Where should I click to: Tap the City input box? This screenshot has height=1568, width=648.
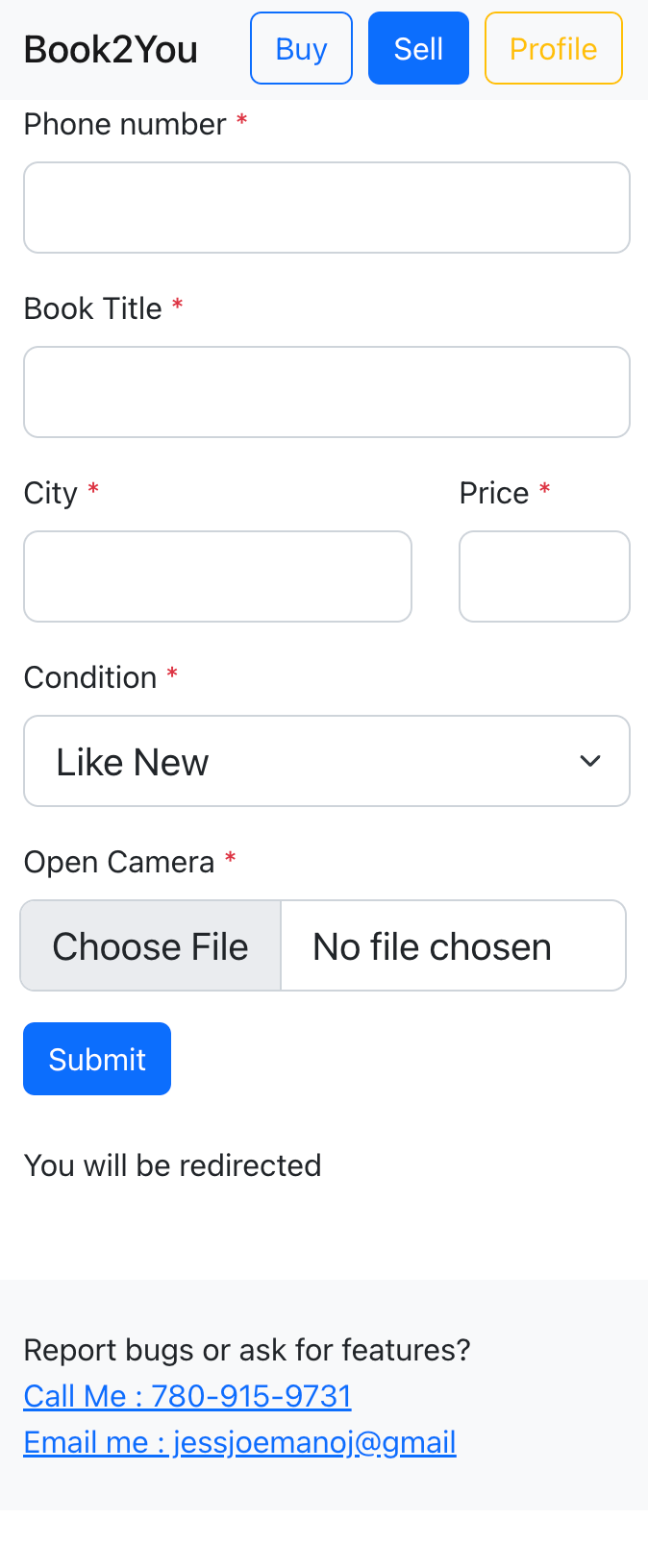pyautogui.click(x=217, y=576)
